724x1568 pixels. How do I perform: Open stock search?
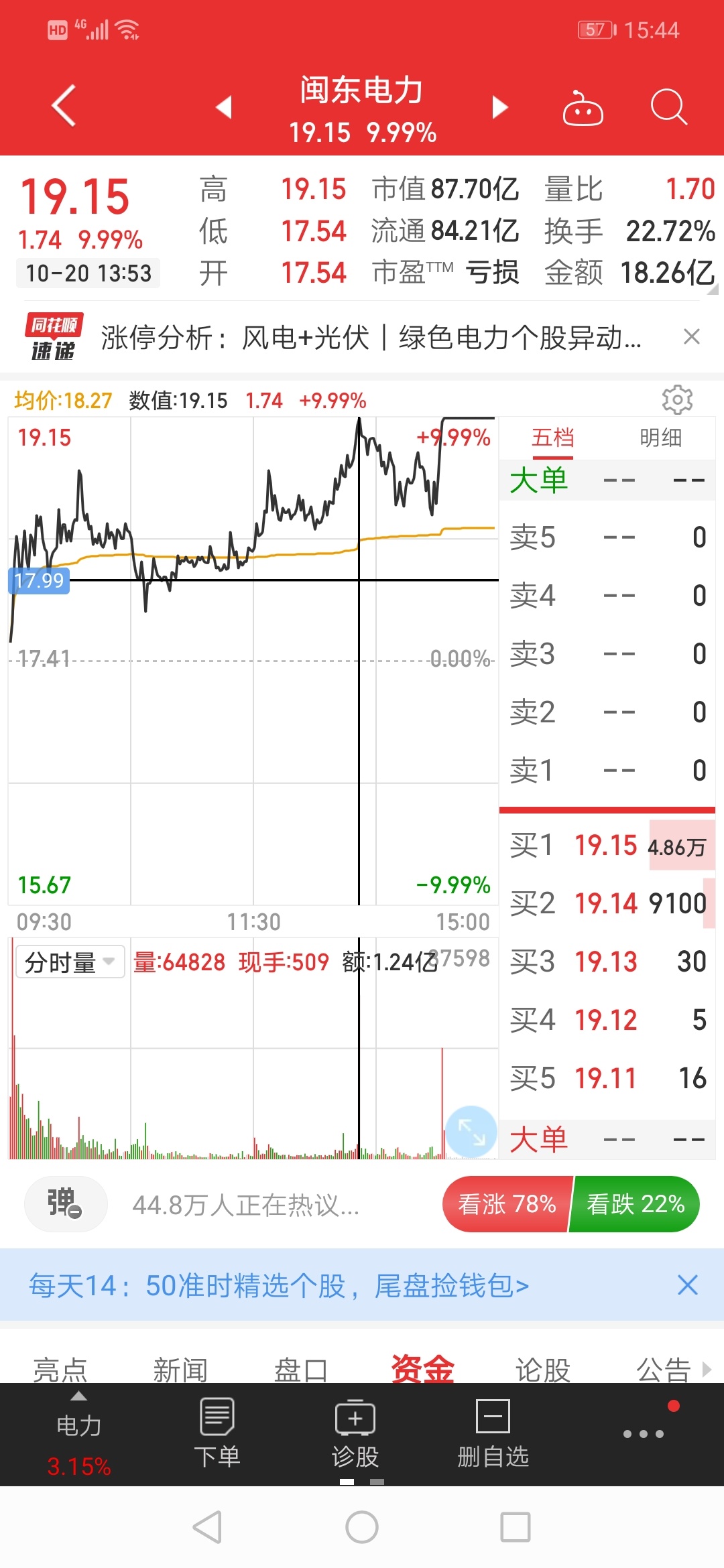pyautogui.click(x=669, y=107)
